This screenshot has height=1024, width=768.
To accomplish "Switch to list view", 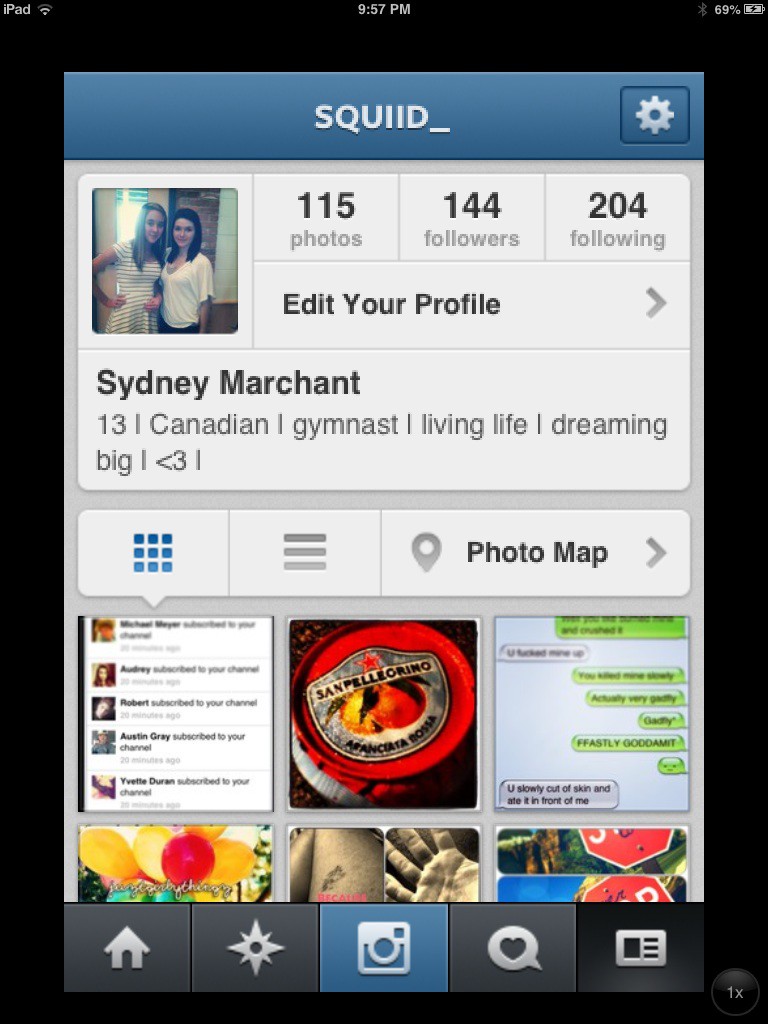I will 305,552.
